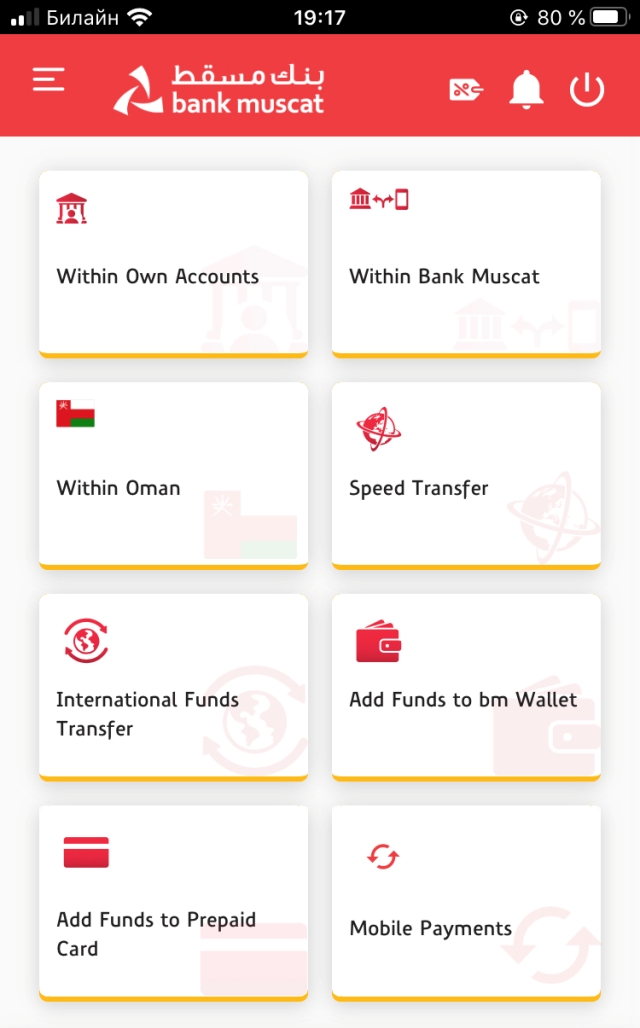Open the notifications bell
The width and height of the screenshot is (640, 1028).
[526, 90]
